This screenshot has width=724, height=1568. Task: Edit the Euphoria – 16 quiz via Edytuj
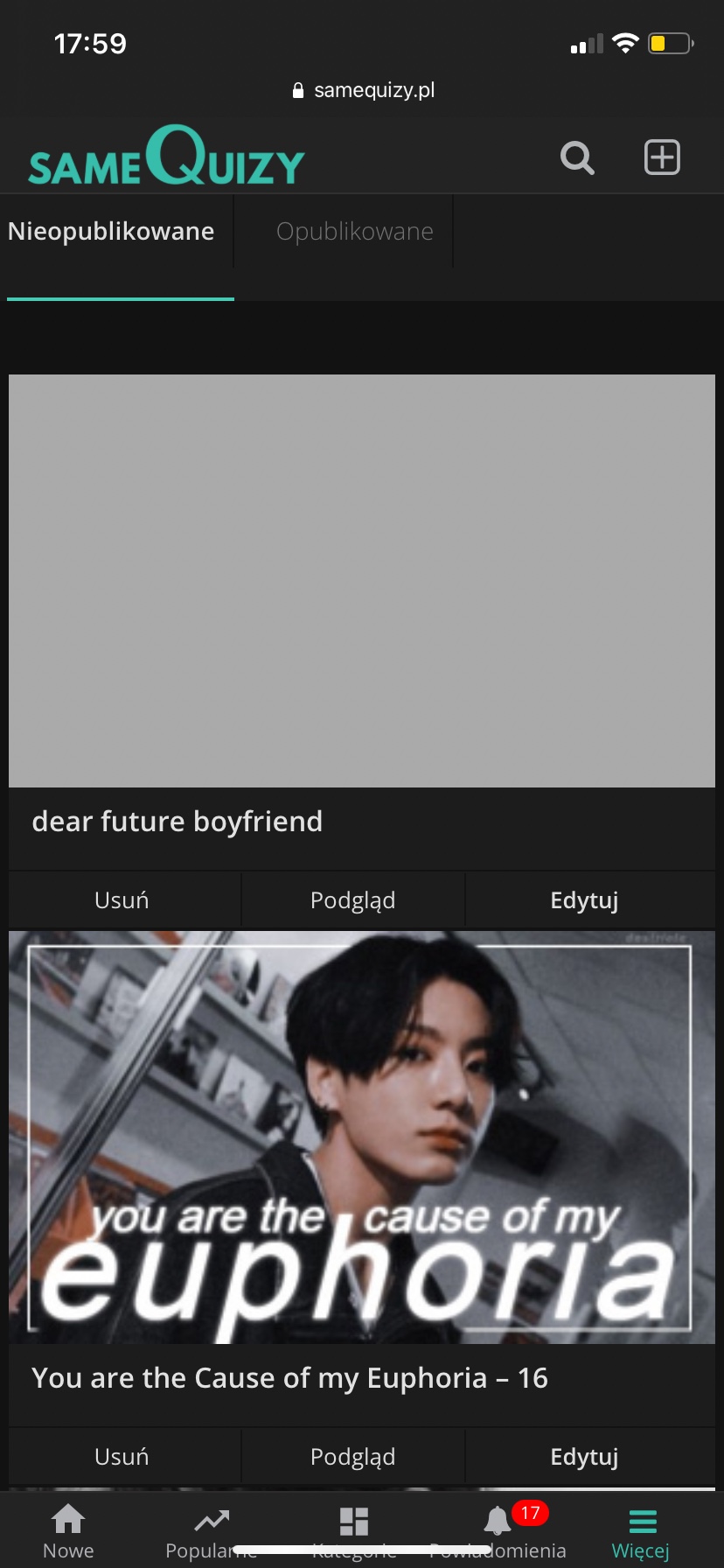pyautogui.click(x=584, y=1457)
